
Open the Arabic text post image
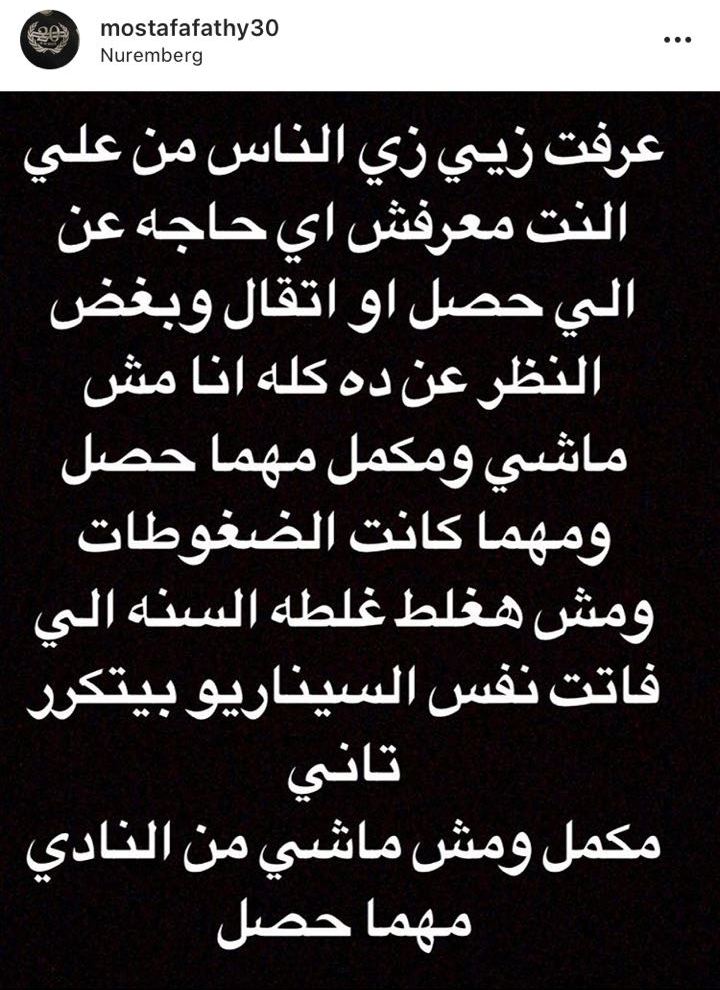[360, 540]
